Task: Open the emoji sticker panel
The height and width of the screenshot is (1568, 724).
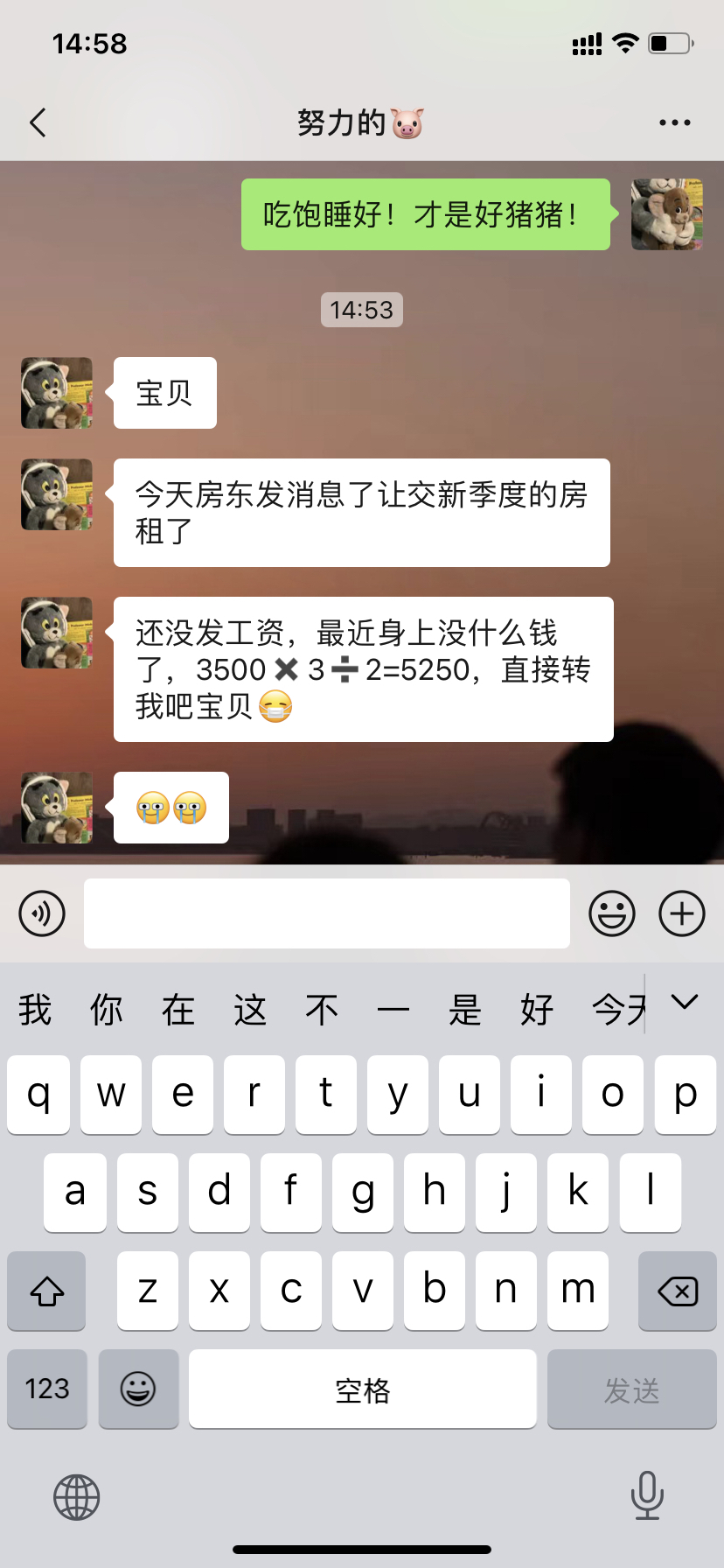Action: click(611, 913)
